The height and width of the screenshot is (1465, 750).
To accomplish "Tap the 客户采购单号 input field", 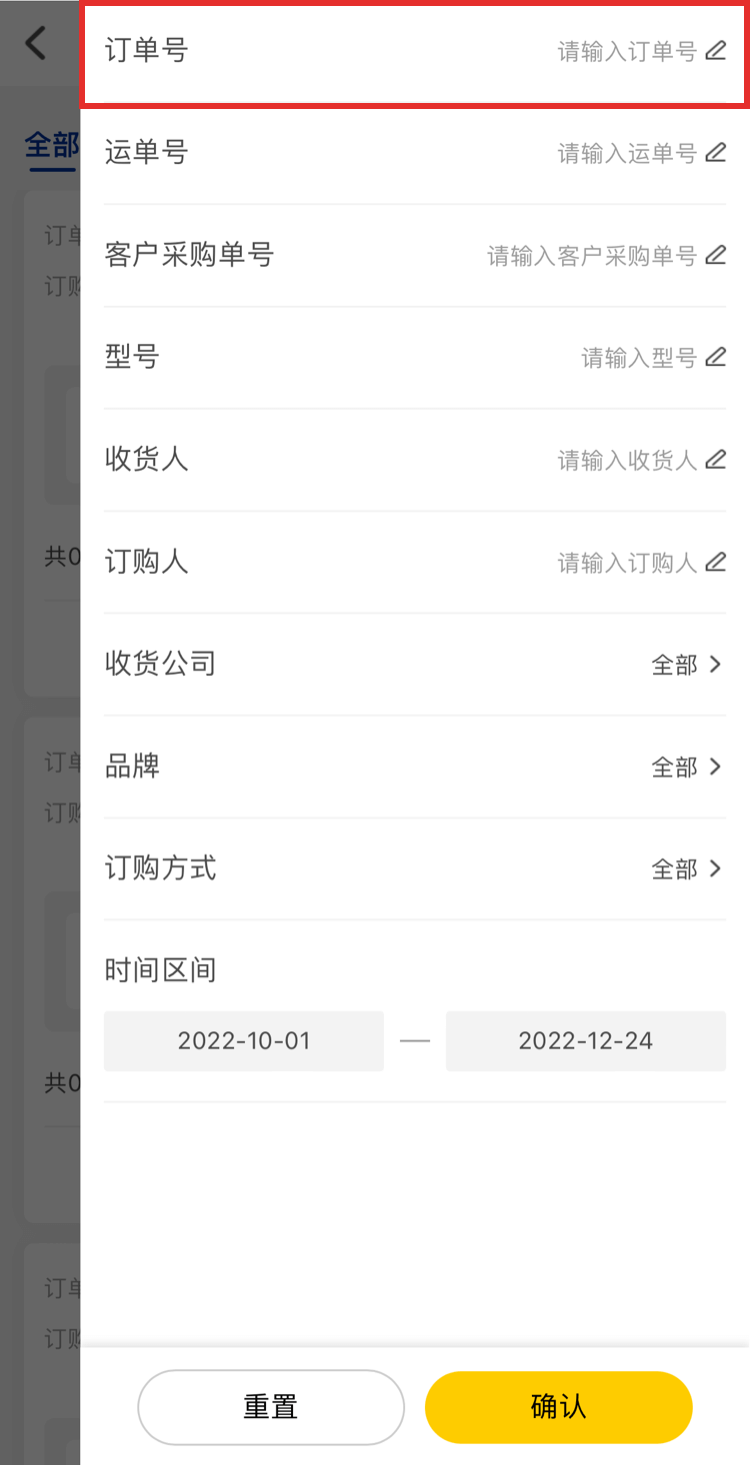I will (592, 256).
